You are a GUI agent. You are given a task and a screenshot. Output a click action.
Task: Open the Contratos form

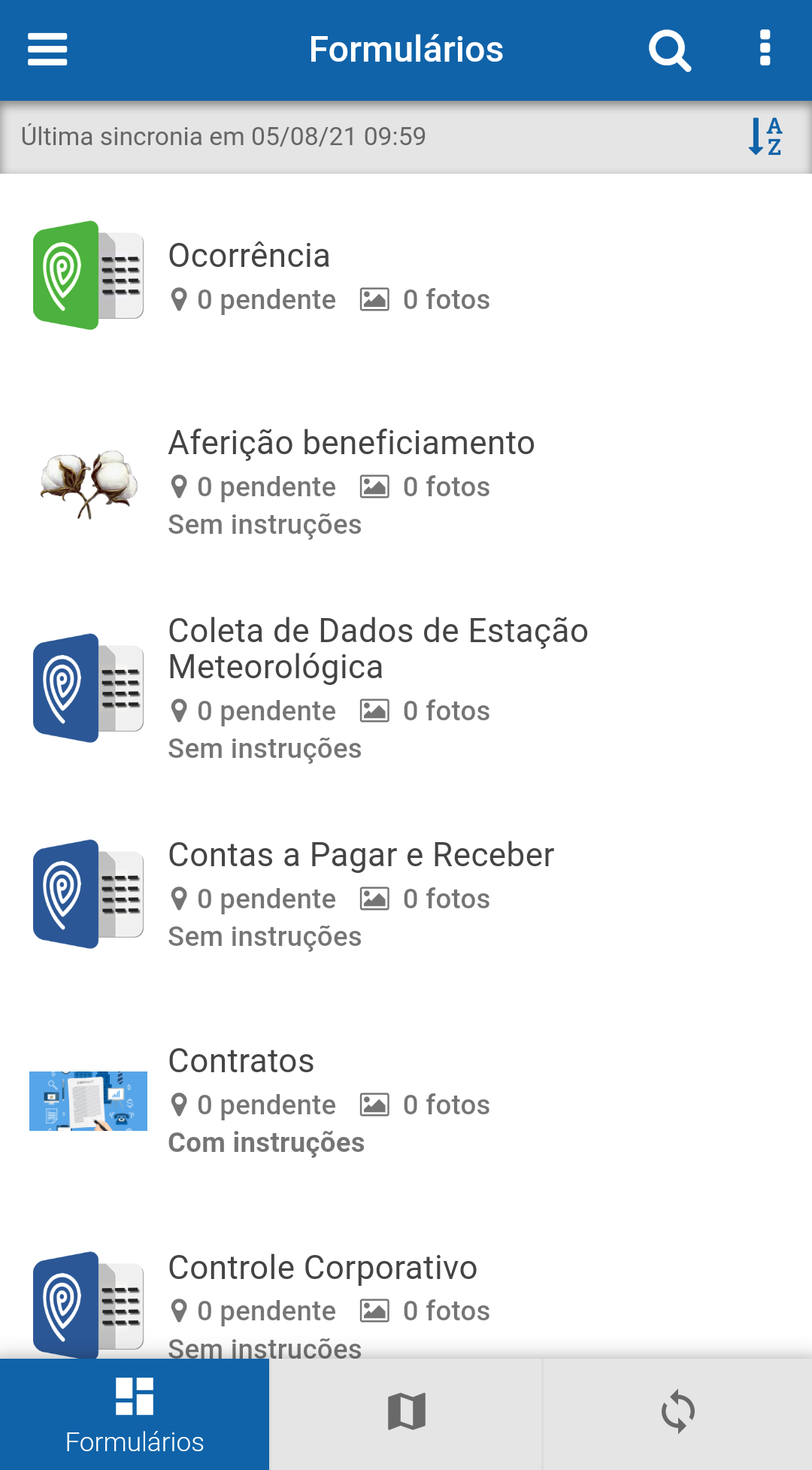241,1062
